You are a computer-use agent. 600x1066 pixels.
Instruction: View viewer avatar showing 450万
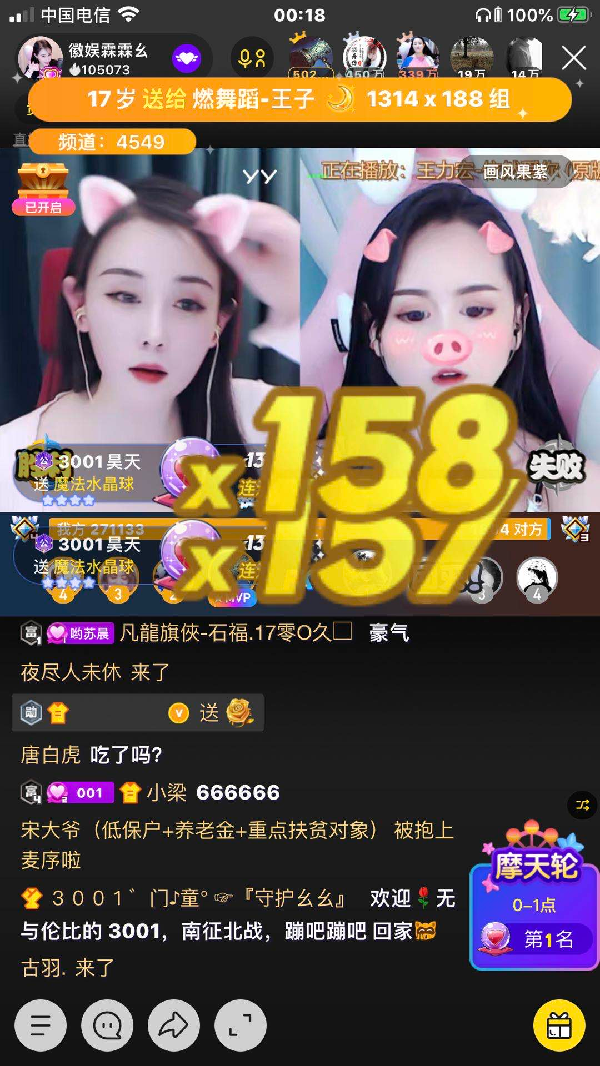[x=364, y=57]
